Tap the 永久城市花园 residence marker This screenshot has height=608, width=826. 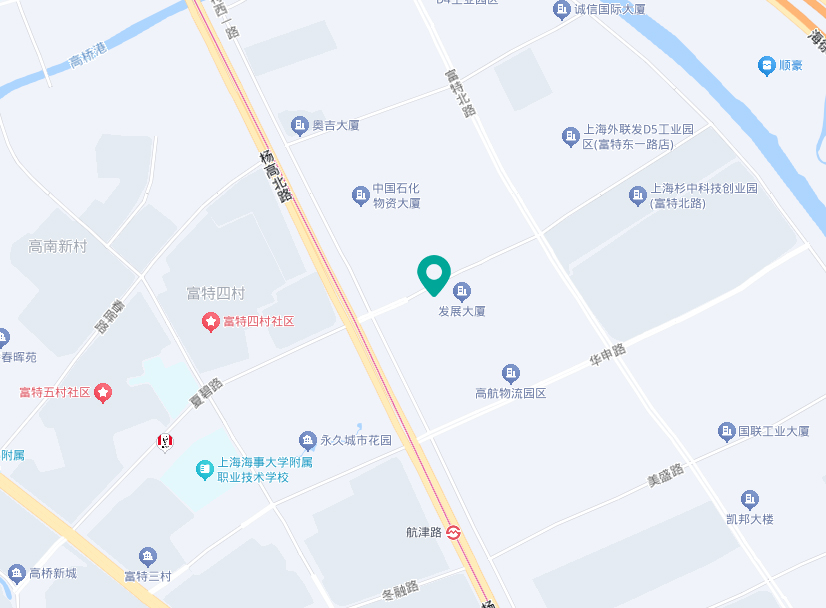(x=308, y=440)
